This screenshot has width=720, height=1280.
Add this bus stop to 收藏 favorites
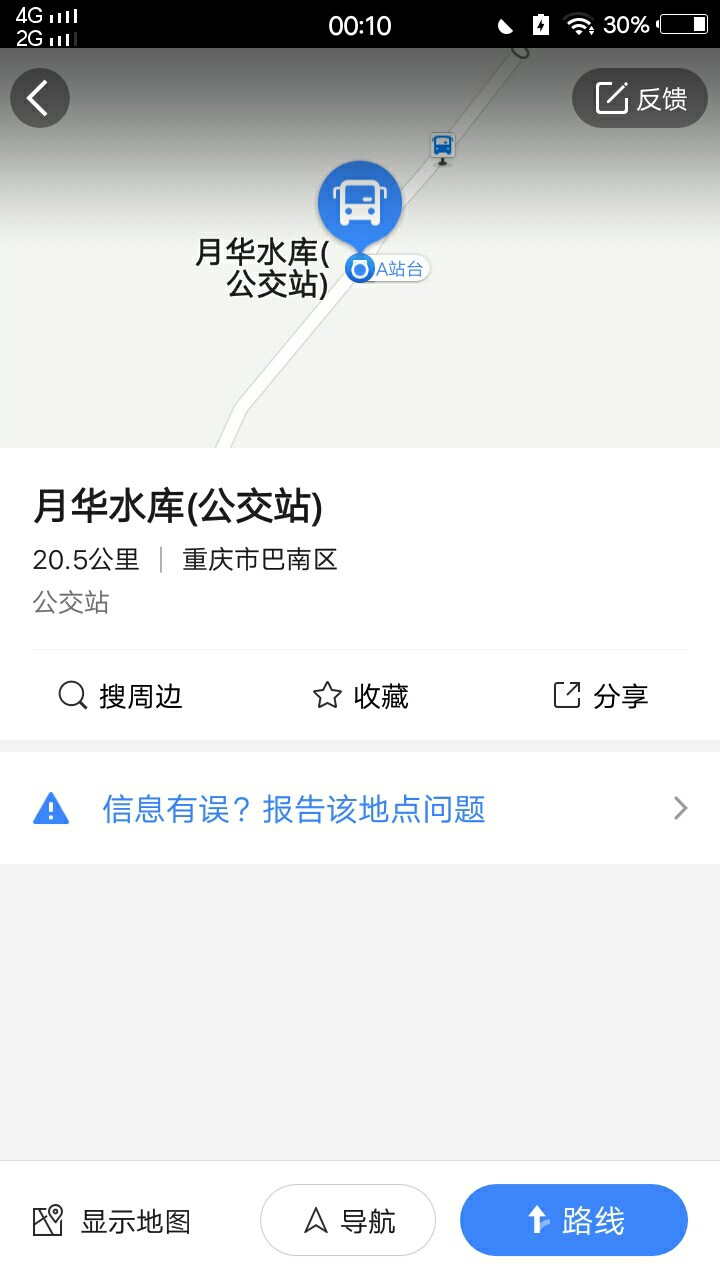pyautogui.click(x=360, y=696)
